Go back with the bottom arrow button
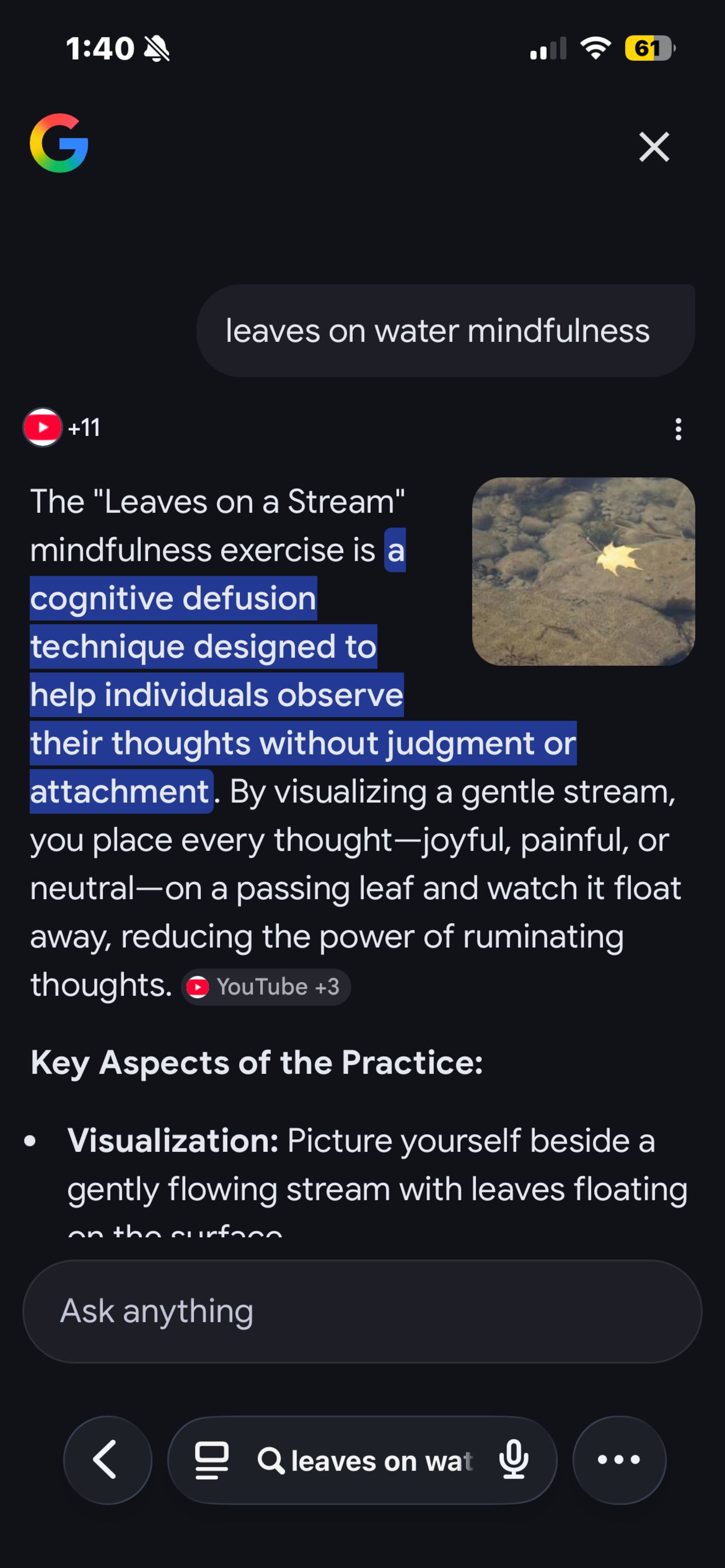The height and width of the screenshot is (1568, 725). (107, 1459)
